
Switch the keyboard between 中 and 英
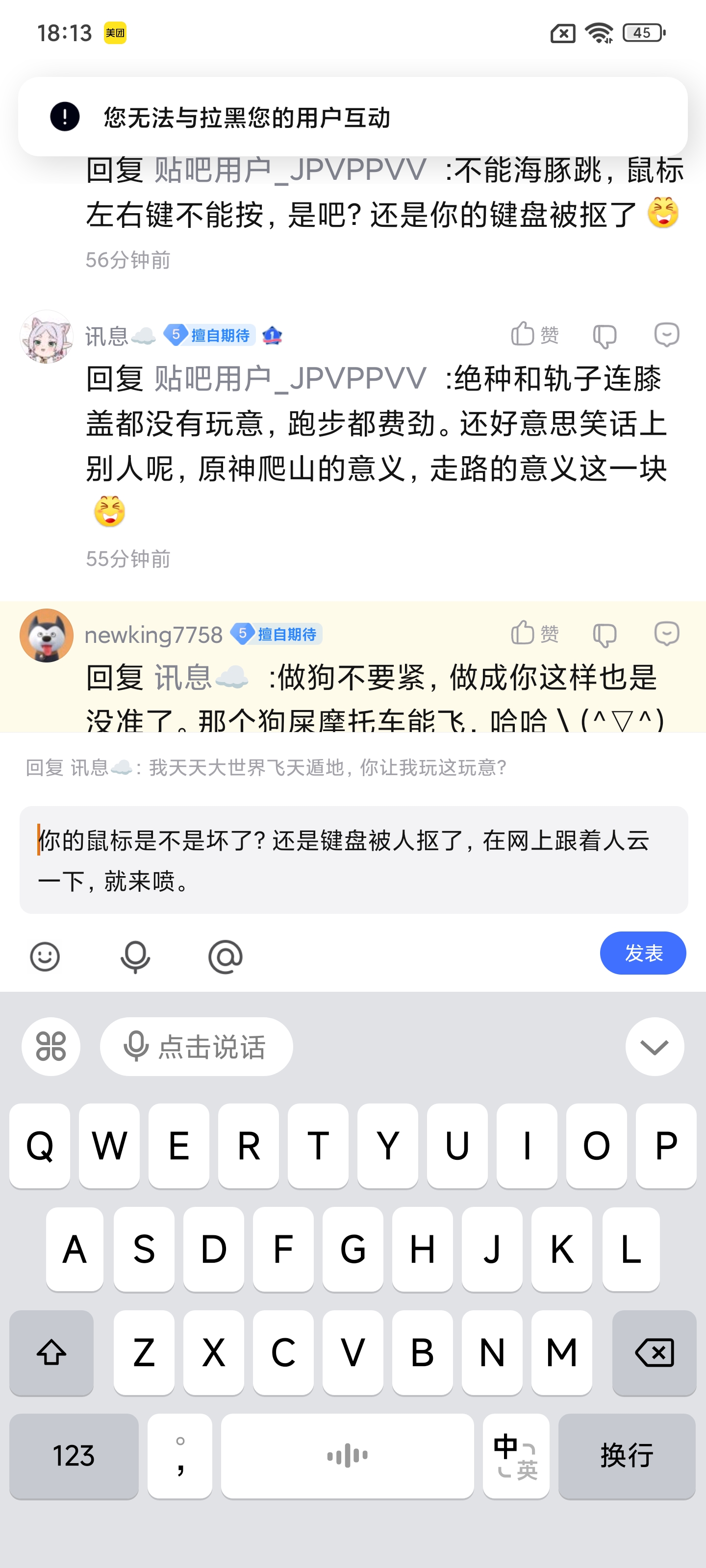pyautogui.click(x=515, y=1455)
